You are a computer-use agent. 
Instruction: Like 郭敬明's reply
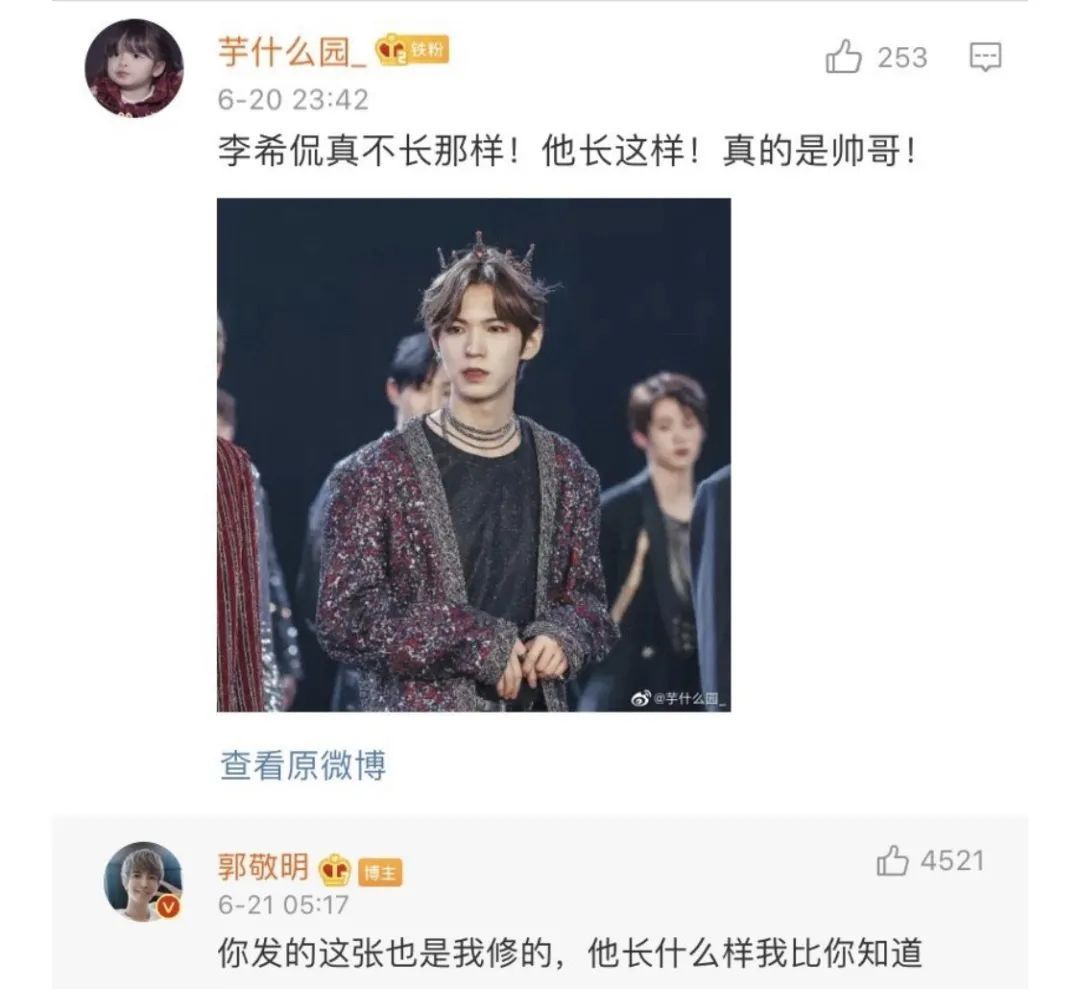point(892,861)
